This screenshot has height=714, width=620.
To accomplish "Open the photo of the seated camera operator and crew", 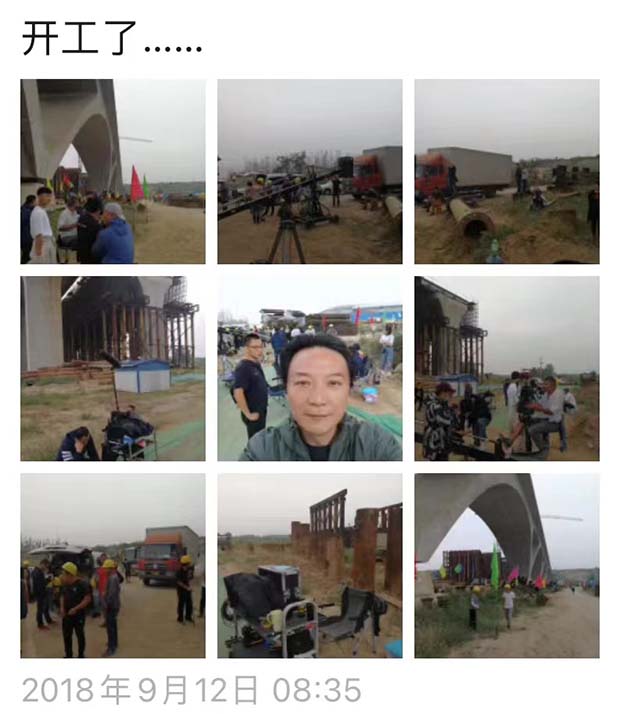I will coord(507,368).
